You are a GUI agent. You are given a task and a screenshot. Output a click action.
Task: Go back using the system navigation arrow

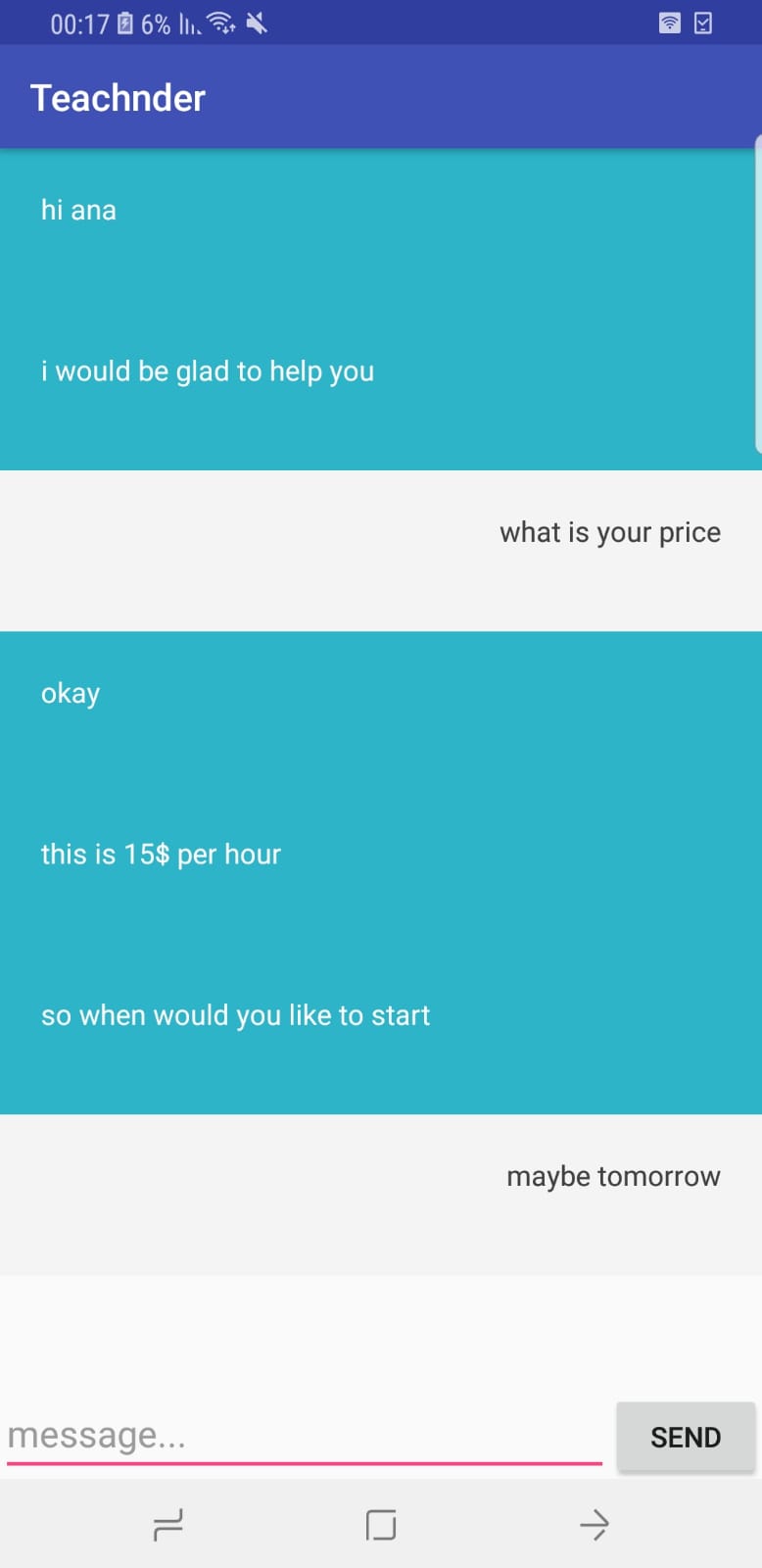tap(594, 1525)
